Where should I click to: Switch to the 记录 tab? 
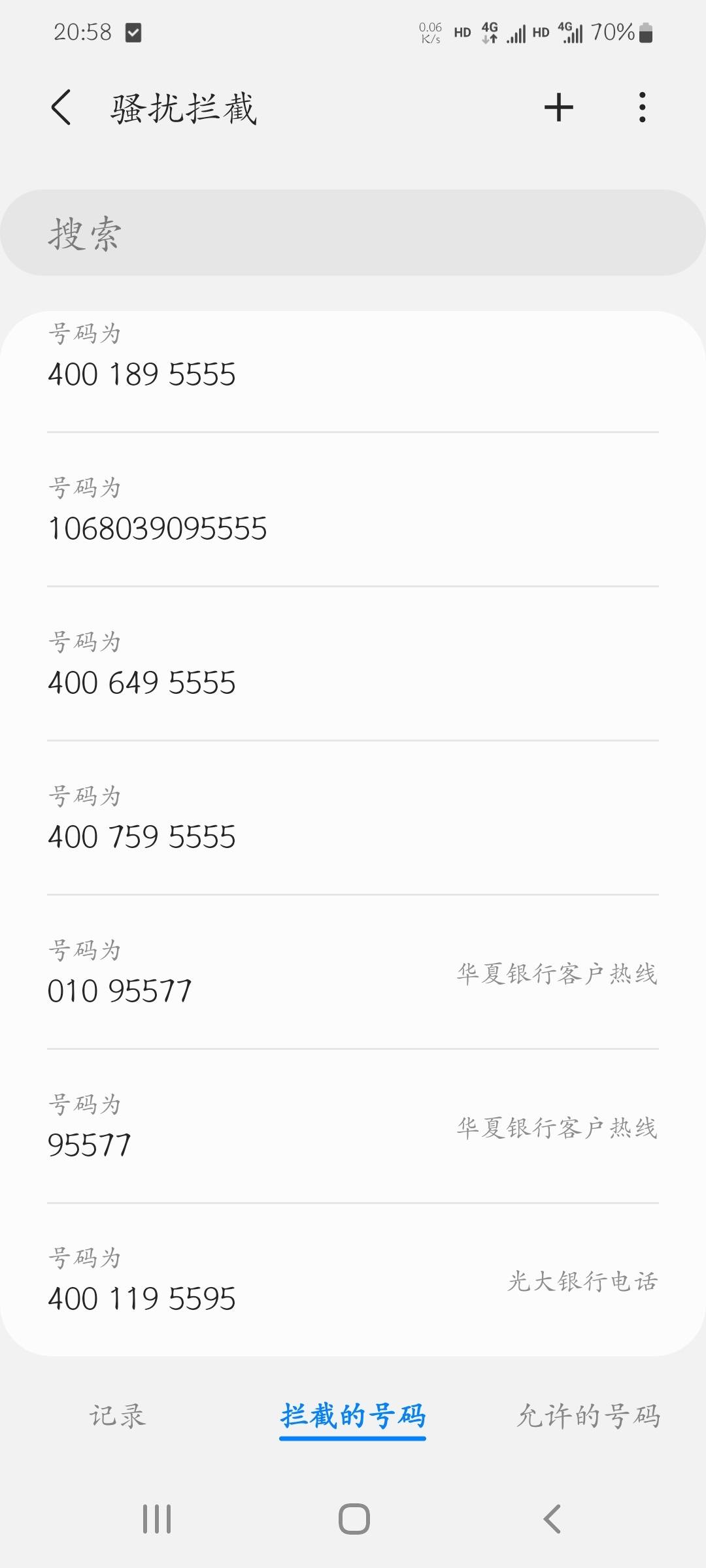118,1416
